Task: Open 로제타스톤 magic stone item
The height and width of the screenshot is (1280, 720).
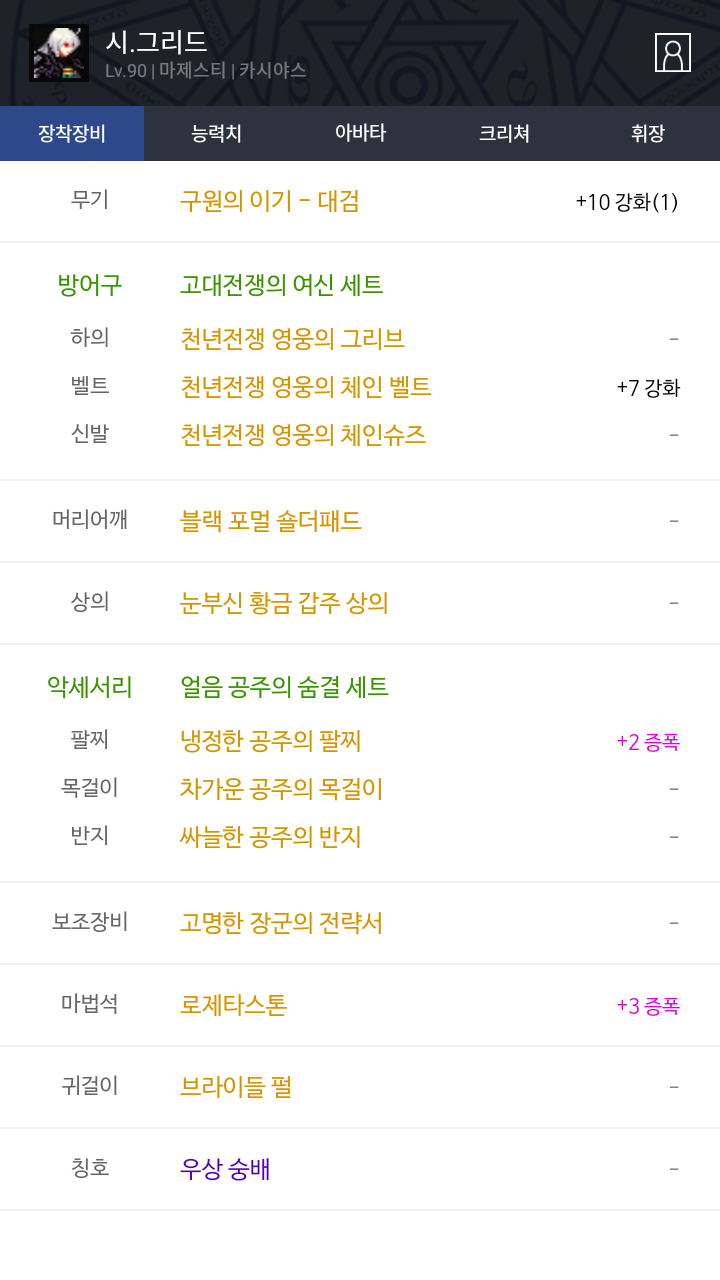Action: pos(233,1005)
